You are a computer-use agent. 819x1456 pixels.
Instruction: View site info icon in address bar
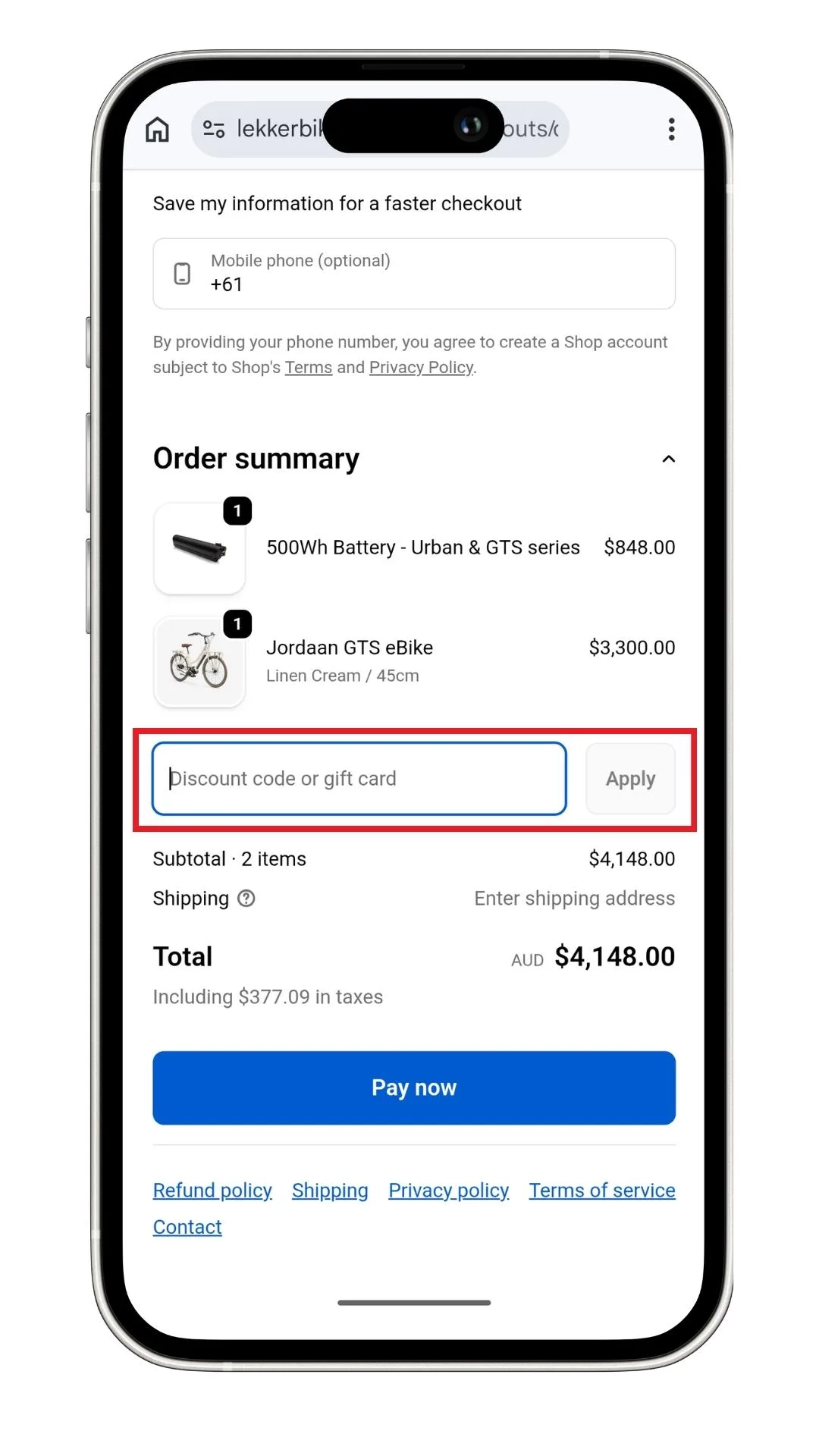point(214,130)
